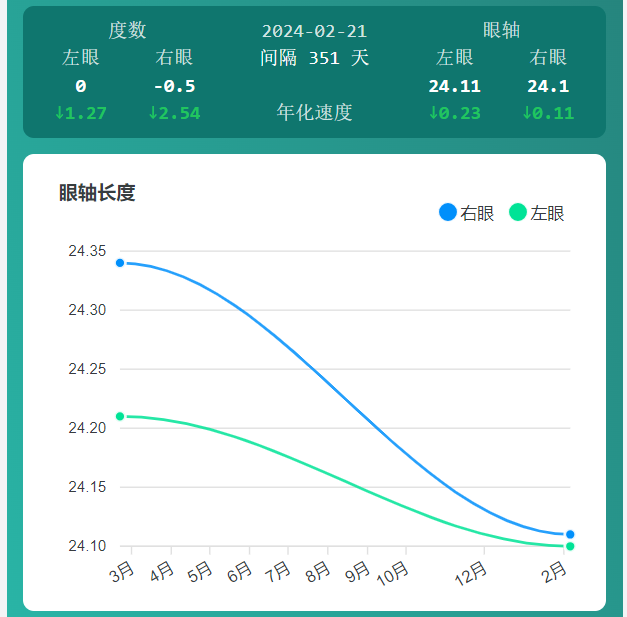Toggle the 左眼 series in the chart legend
627x617 pixels.
click(x=537, y=213)
